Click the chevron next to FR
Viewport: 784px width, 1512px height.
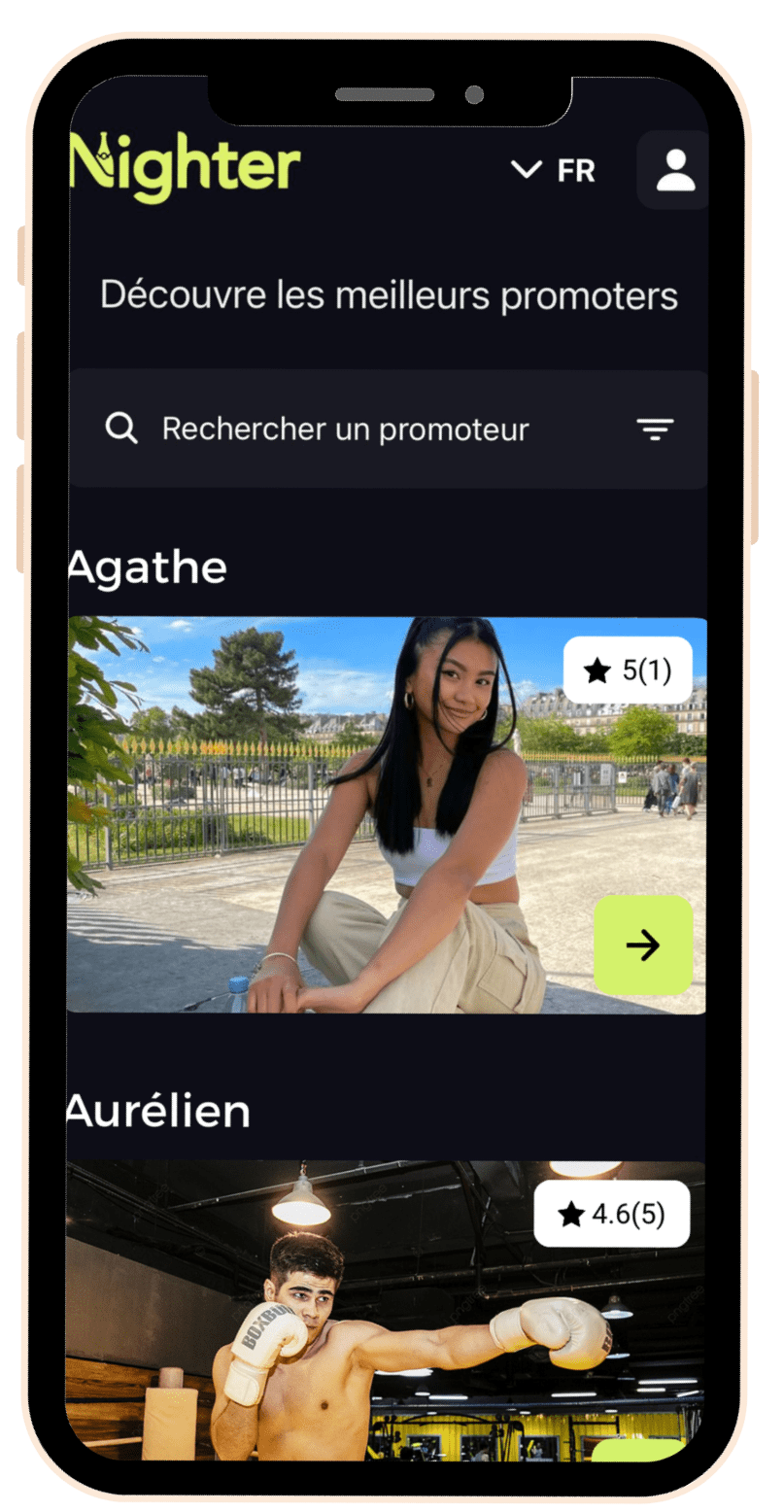(526, 171)
